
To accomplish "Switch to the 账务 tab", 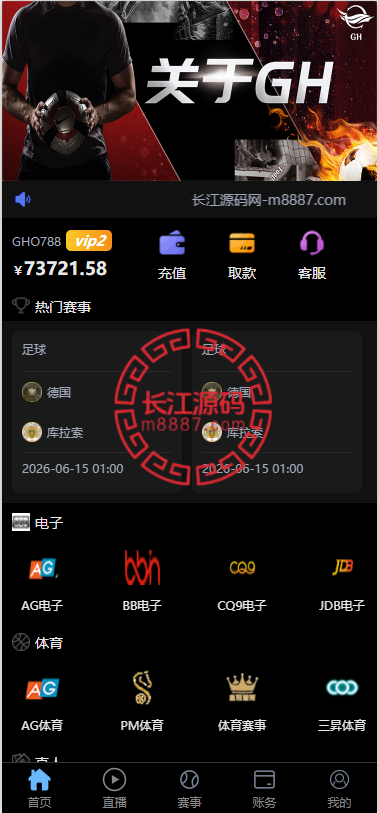I will point(264,788).
